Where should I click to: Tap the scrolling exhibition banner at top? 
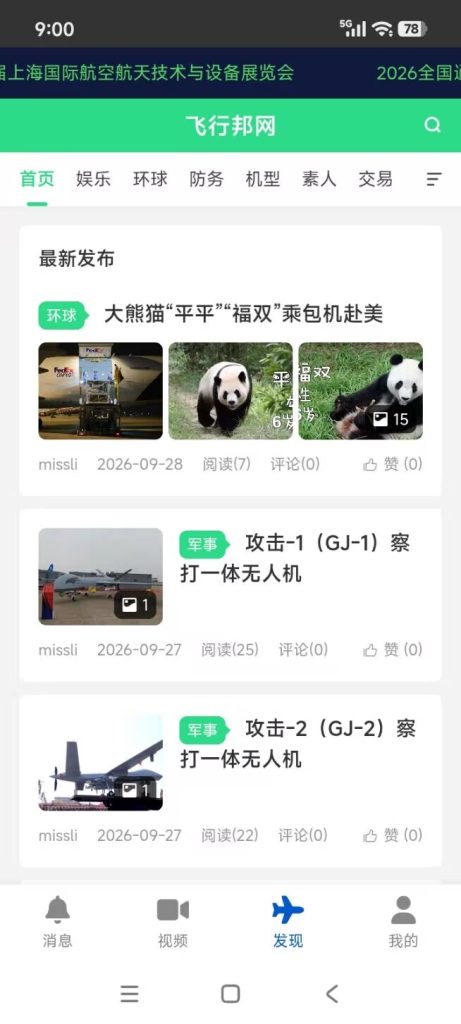pyautogui.click(x=230, y=72)
